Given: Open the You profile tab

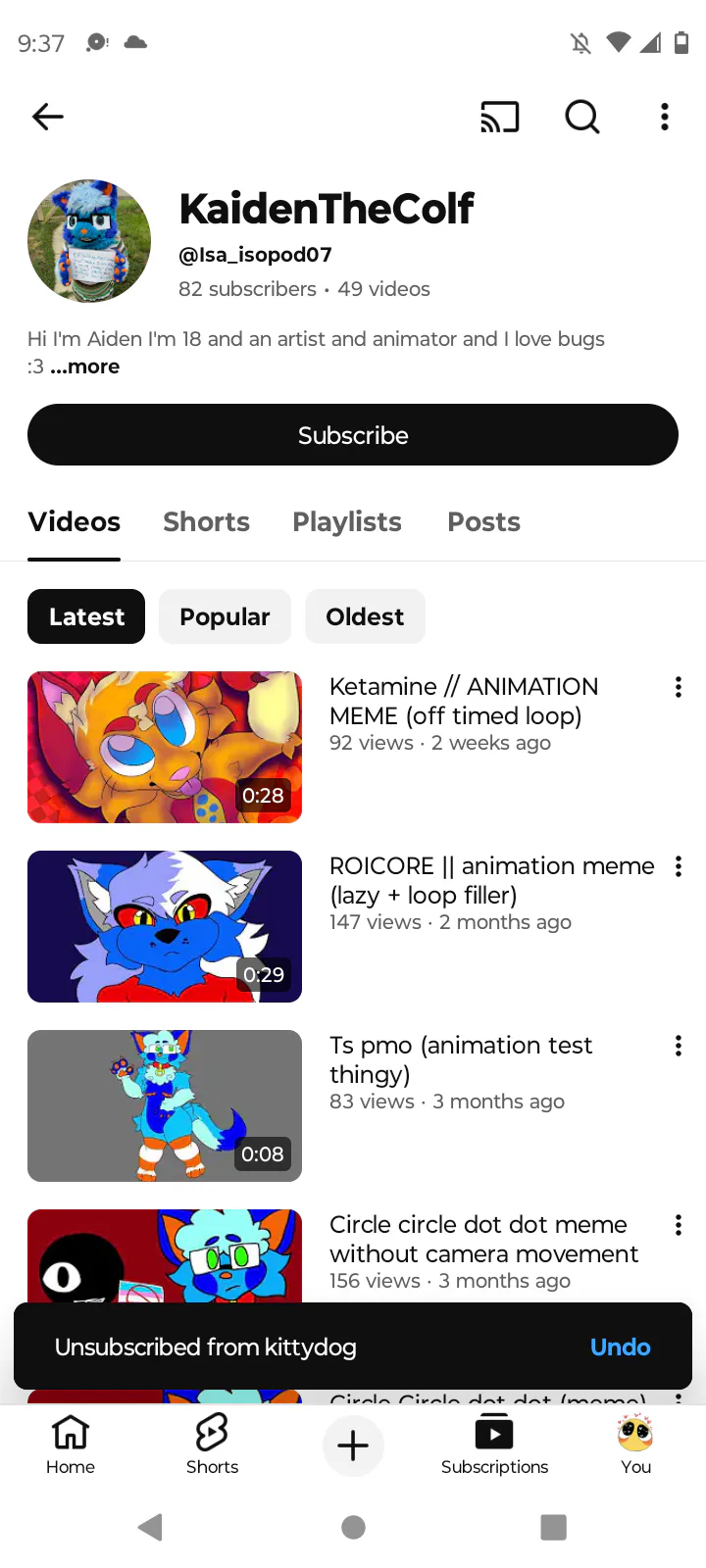Looking at the screenshot, I should pos(635,1445).
